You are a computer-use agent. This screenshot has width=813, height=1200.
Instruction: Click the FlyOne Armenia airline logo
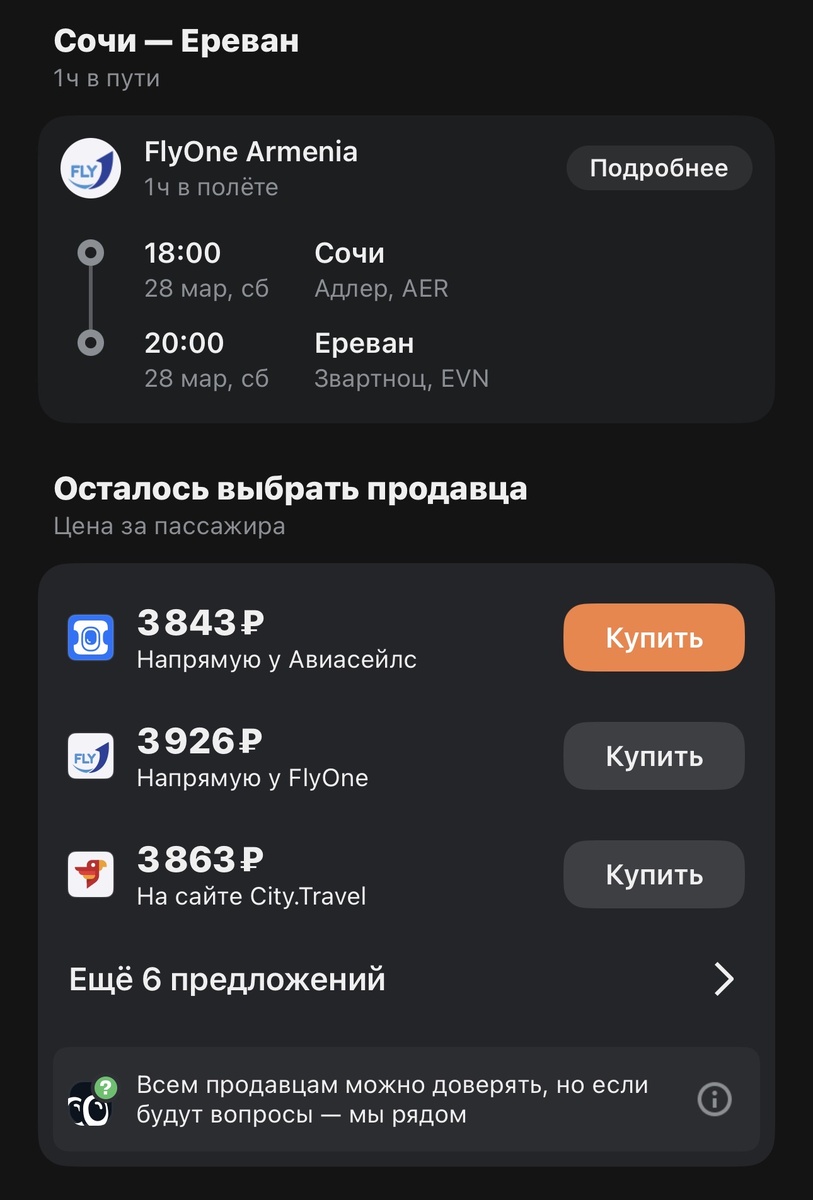[90, 168]
